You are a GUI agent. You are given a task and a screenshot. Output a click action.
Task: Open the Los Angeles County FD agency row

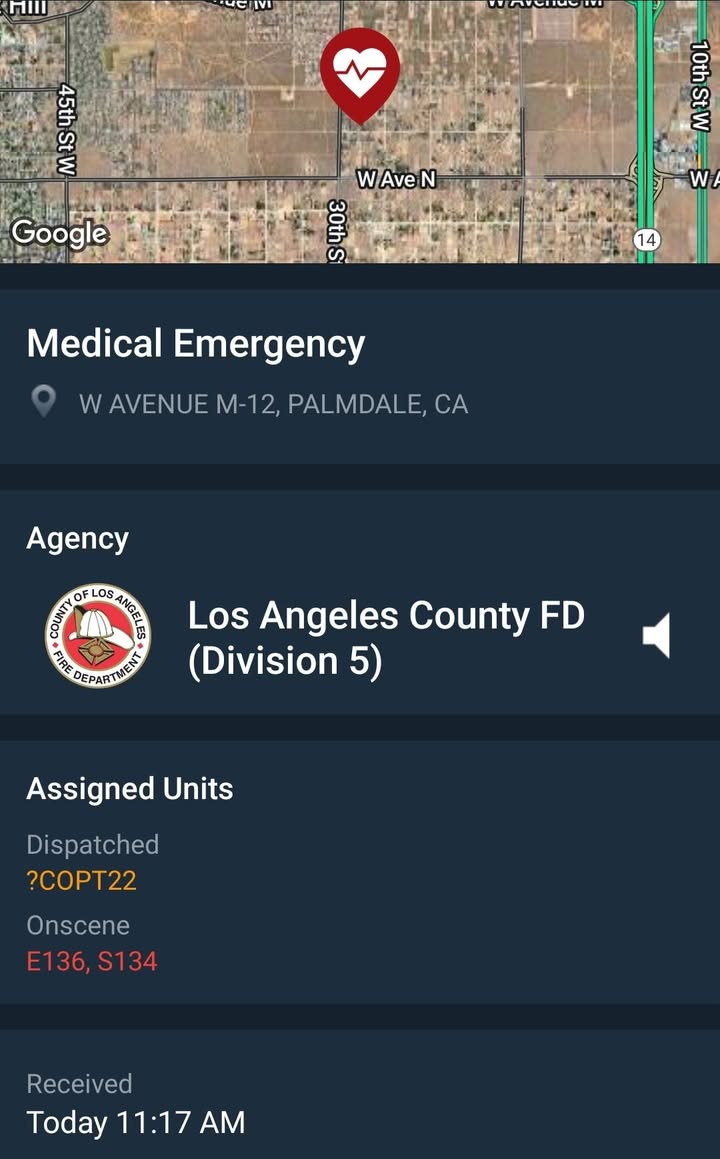(360, 637)
